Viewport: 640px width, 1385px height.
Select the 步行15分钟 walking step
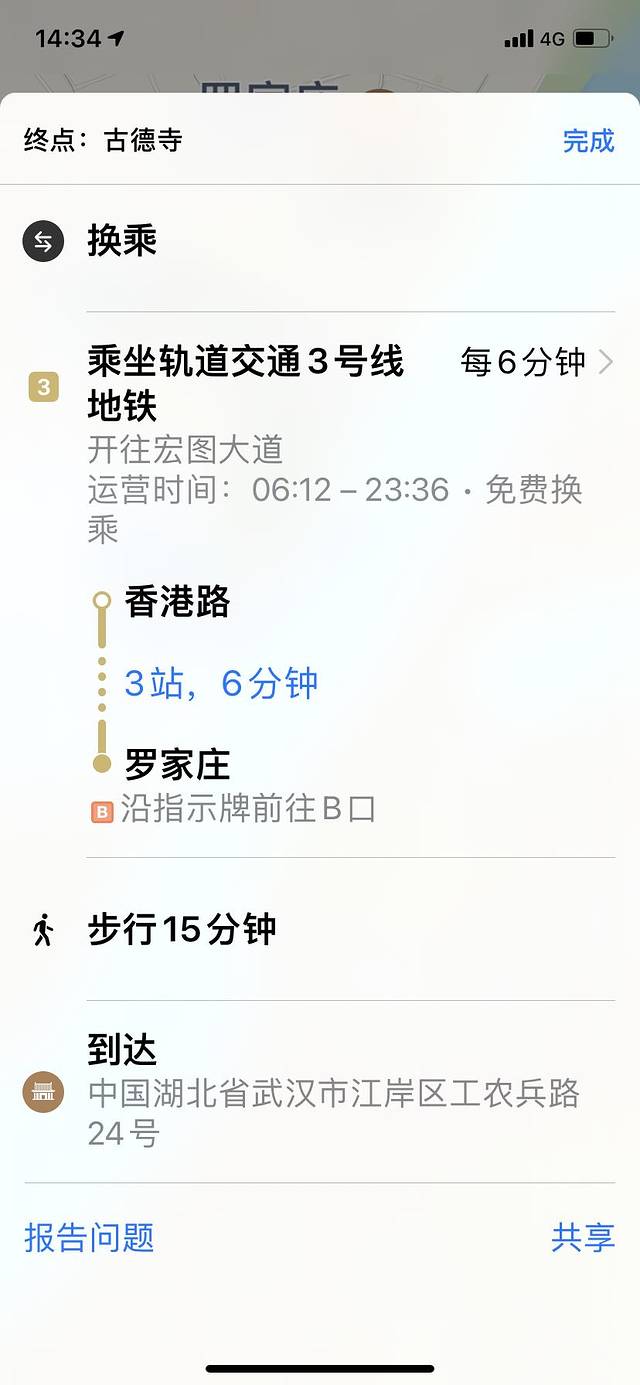182,929
